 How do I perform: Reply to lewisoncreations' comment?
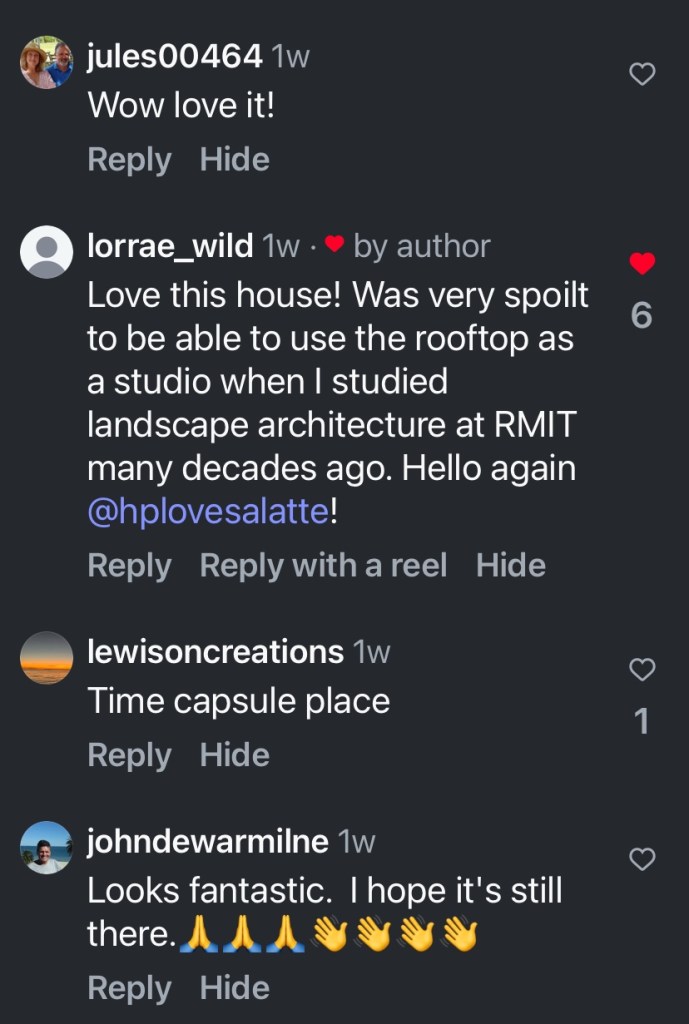129,755
